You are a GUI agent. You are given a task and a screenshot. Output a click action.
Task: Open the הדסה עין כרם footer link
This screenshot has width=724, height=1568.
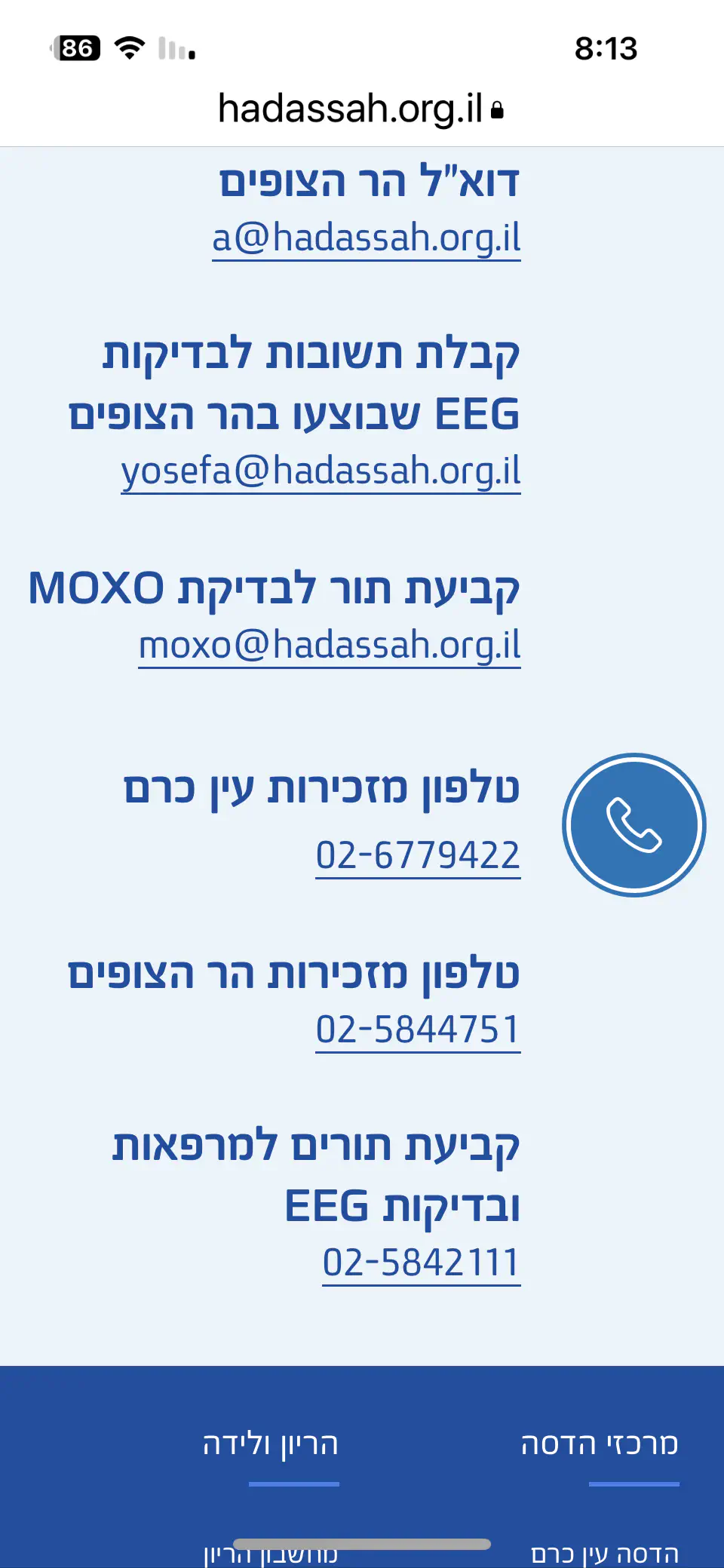(x=605, y=1554)
